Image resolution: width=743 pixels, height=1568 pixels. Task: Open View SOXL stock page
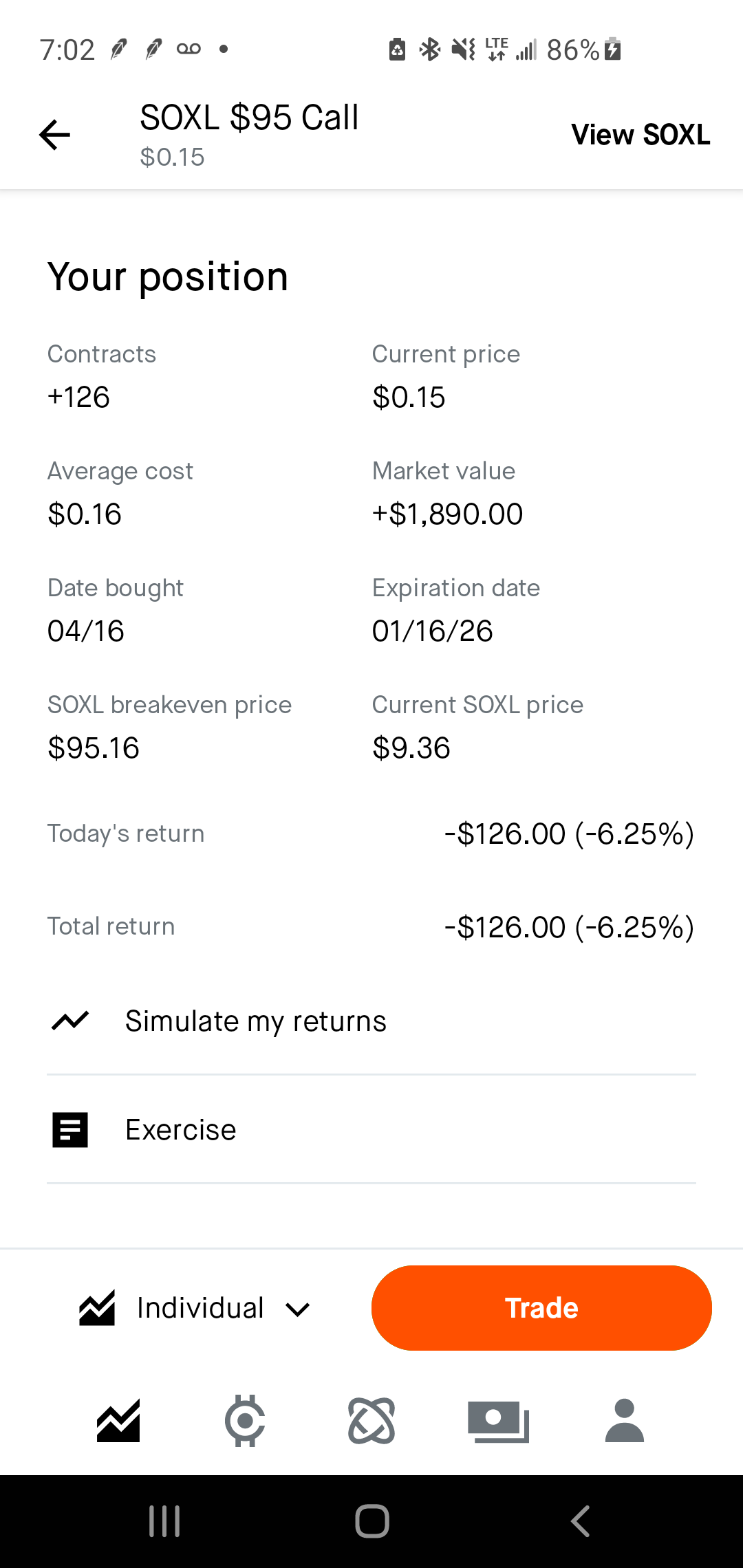click(640, 135)
